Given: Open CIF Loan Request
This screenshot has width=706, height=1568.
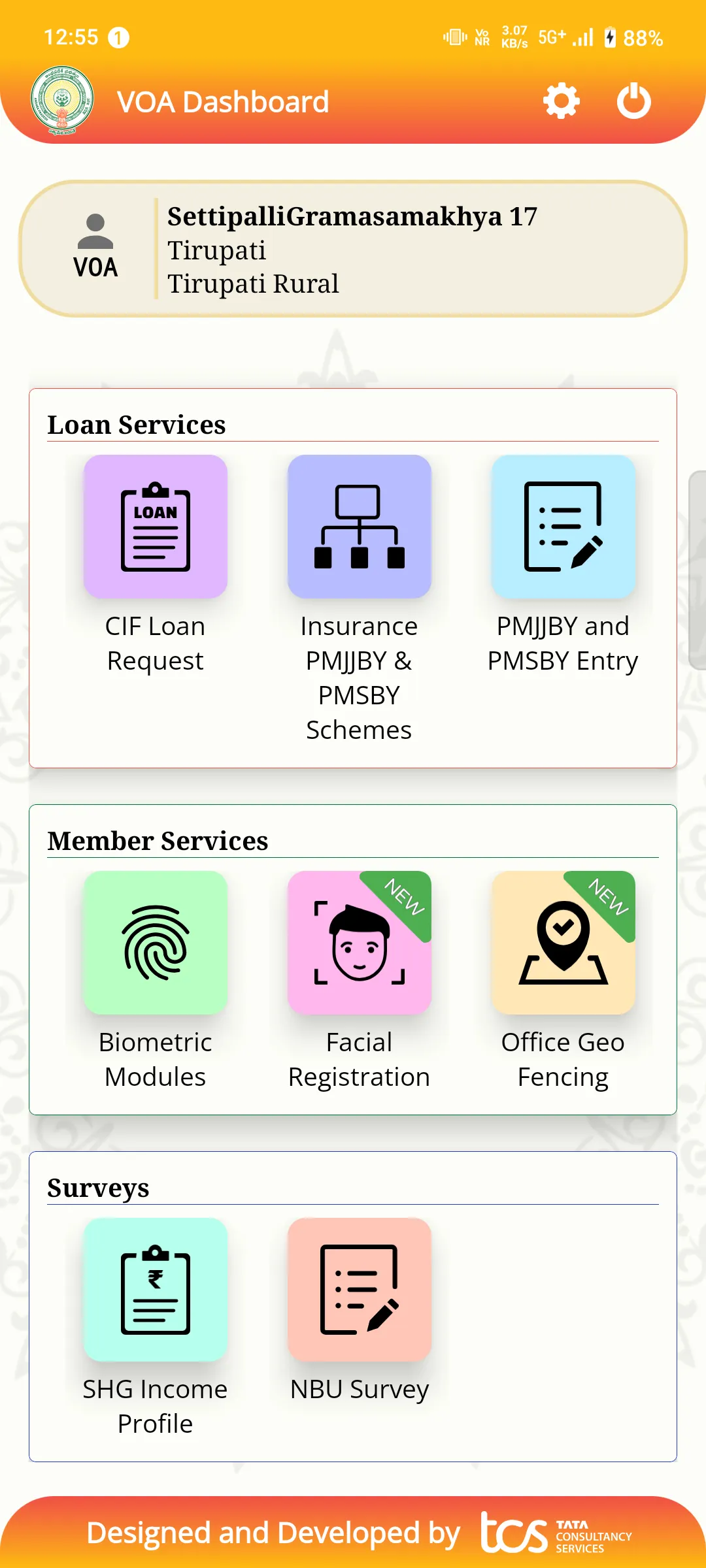Looking at the screenshot, I should tap(156, 527).
